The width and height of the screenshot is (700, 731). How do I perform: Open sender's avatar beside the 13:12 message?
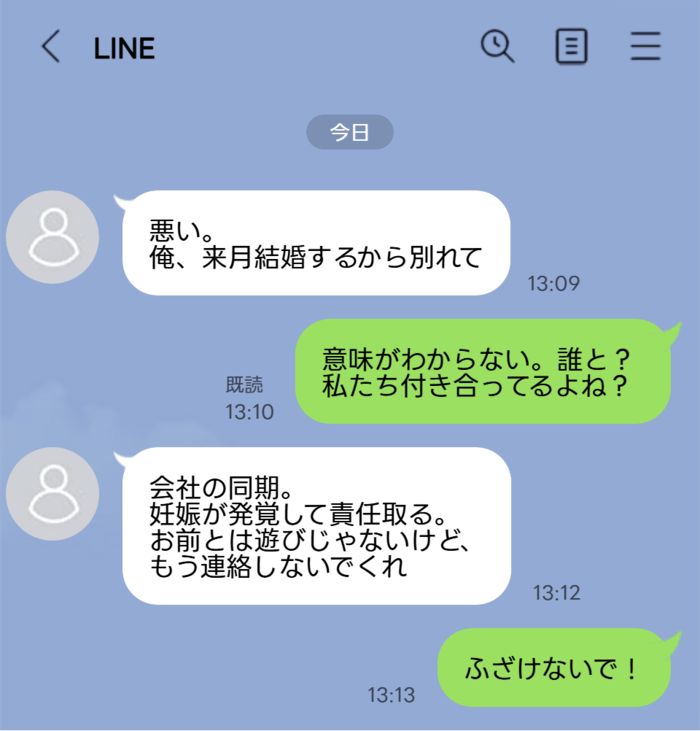[x=52, y=494]
